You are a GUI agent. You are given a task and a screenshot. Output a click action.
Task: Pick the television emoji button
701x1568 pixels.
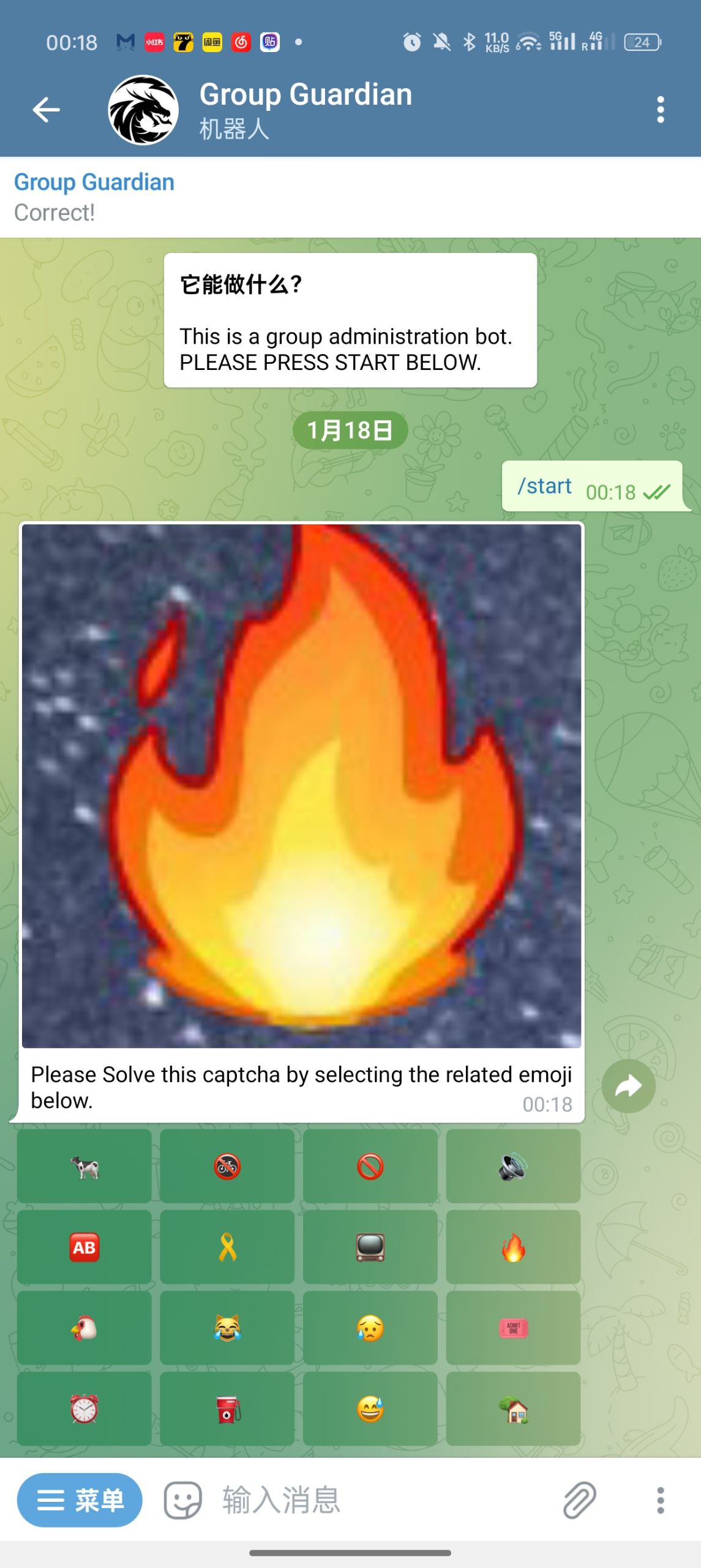coord(370,1248)
